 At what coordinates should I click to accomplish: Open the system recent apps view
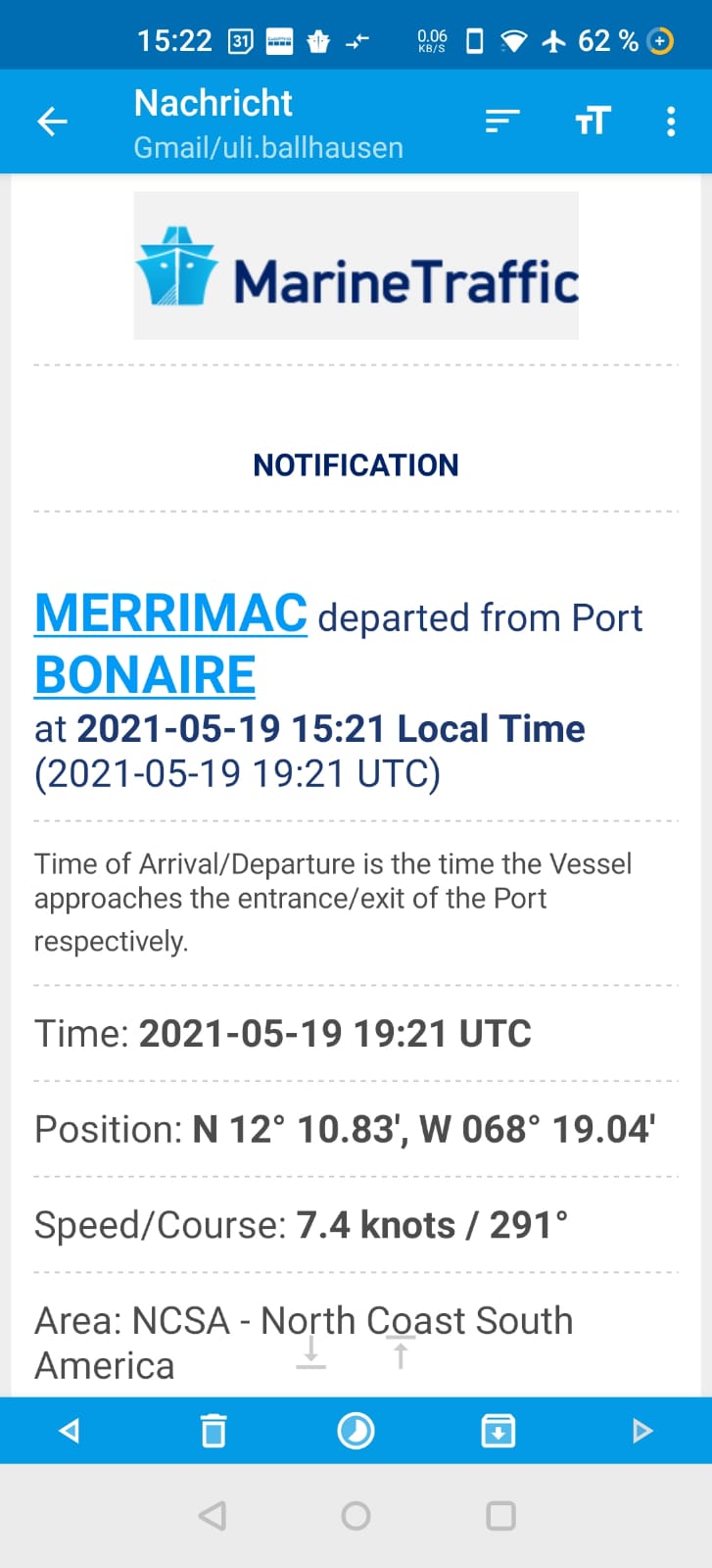click(x=500, y=1516)
